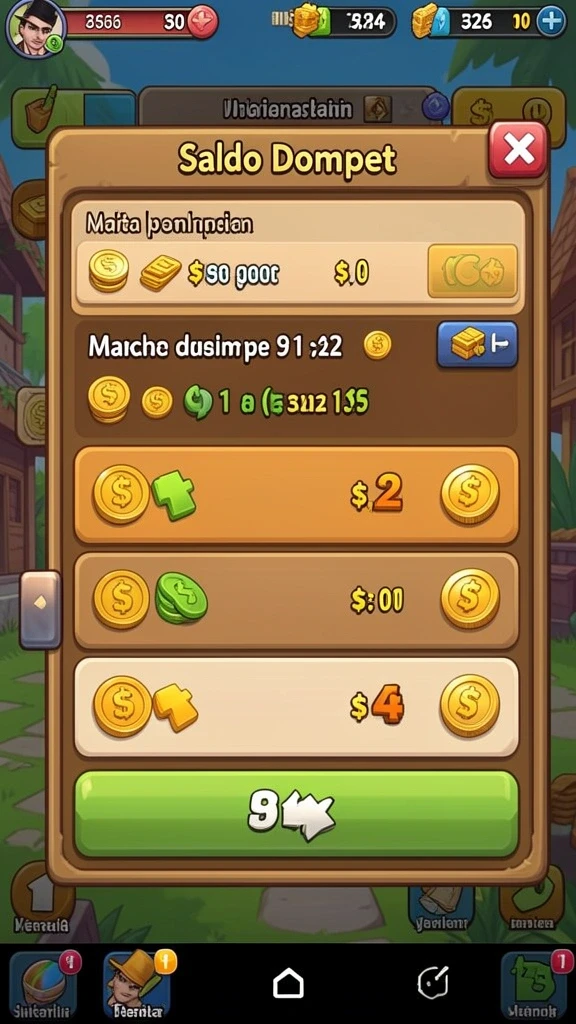
Task: Select the $2 coin offer row
Action: pos(296,495)
